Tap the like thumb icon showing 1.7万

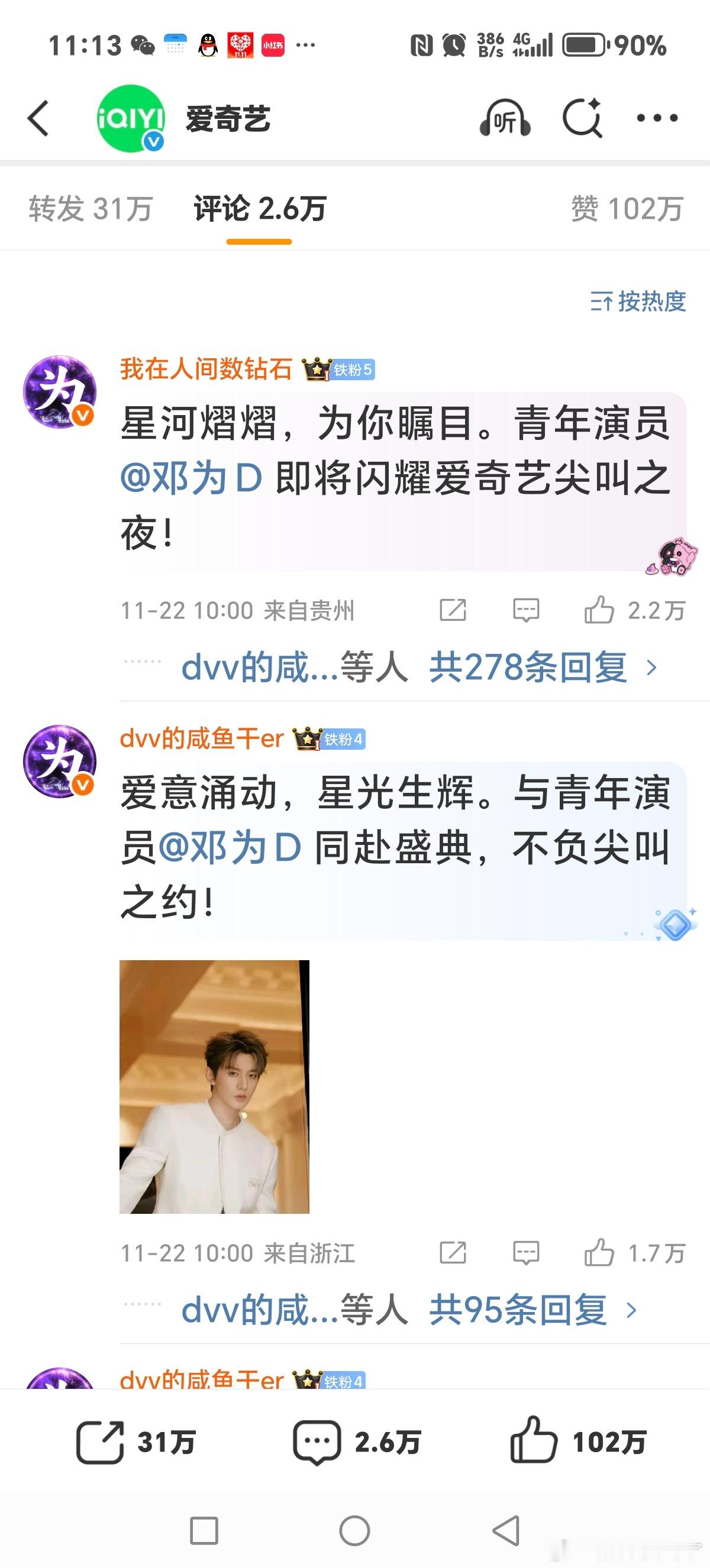pyautogui.click(x=602, y=1254)
